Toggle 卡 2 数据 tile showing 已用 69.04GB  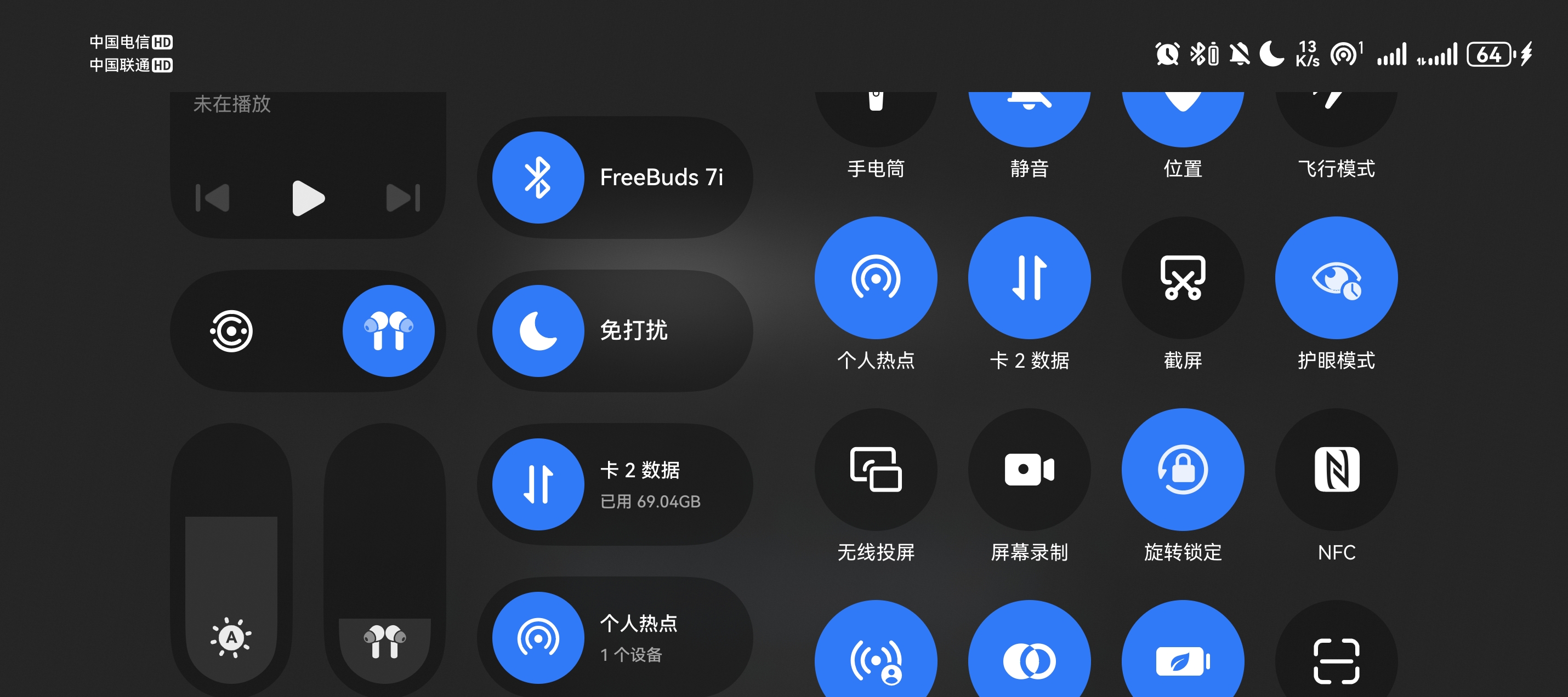point(538,484)
